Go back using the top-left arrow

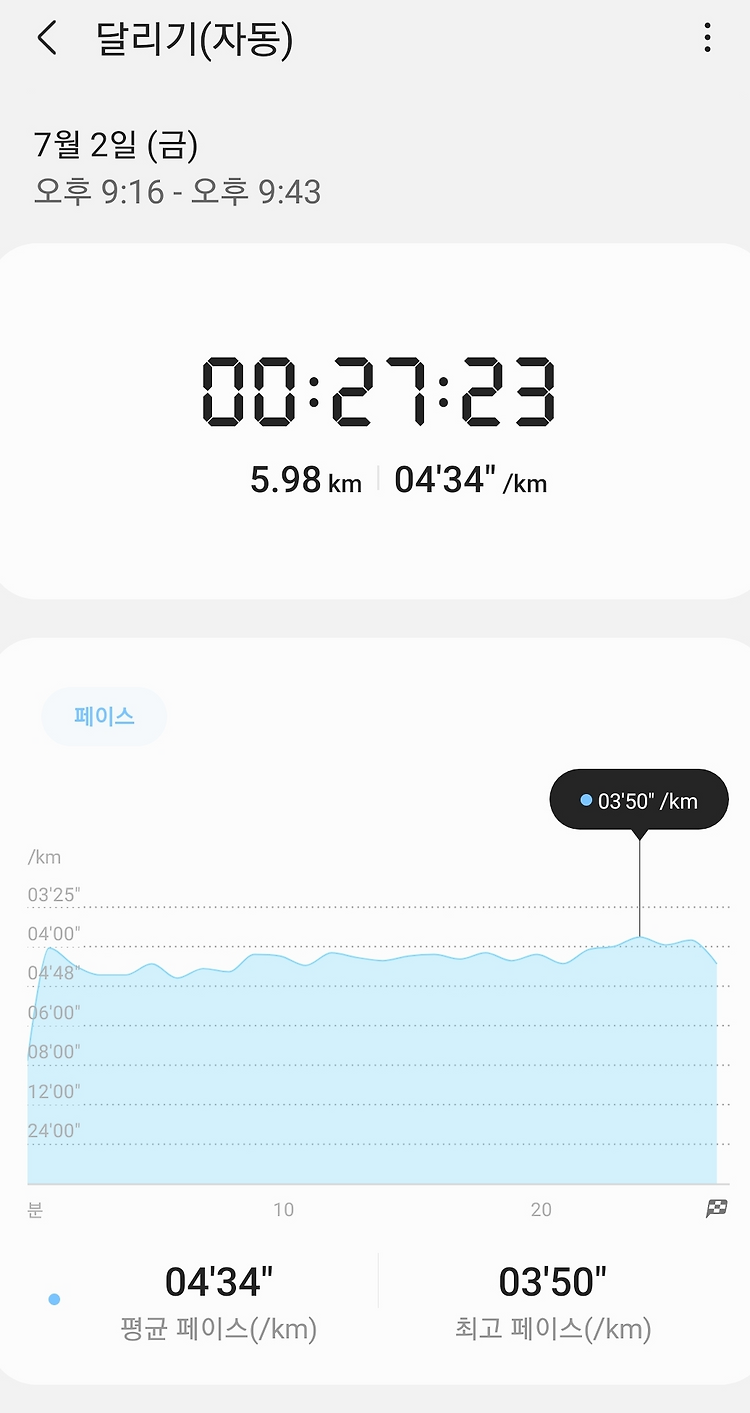click(x=46, y=38)
